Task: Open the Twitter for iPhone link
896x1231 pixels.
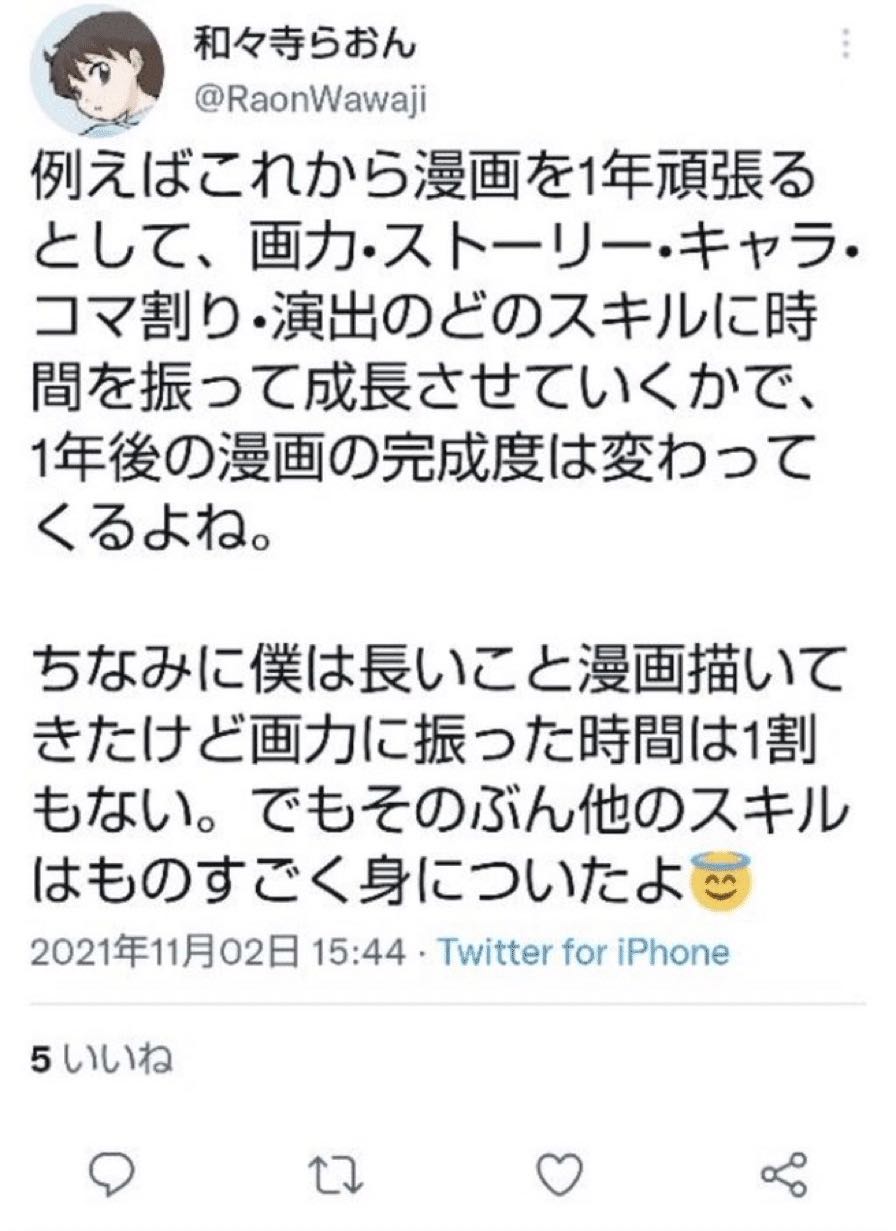Action: [585, 949]
